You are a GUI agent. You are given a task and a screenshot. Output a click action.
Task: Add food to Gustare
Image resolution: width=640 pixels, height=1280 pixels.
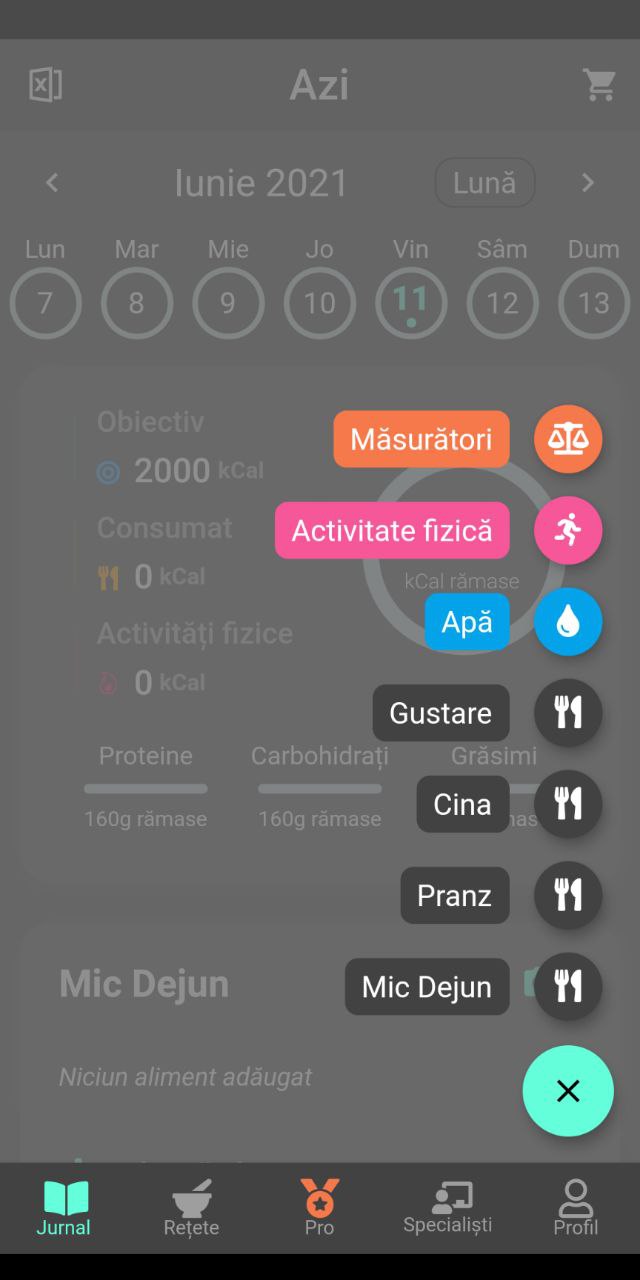(568, 713)
